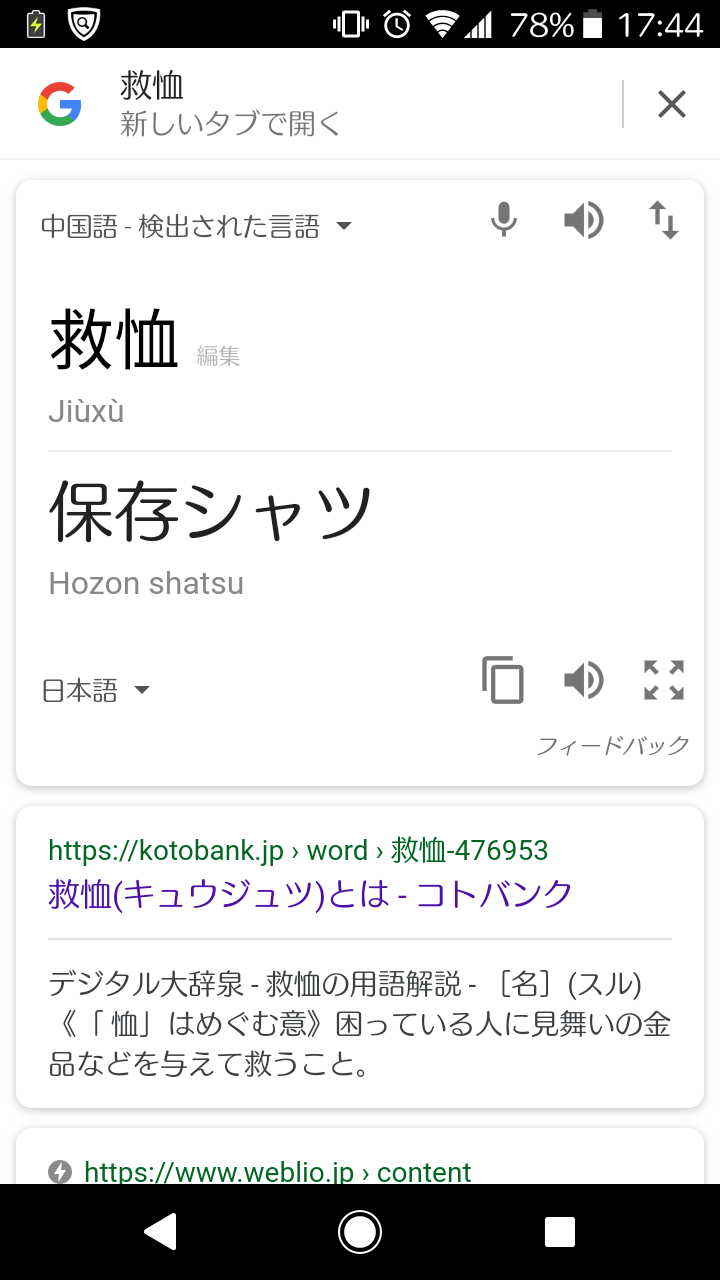Open the source language dropdown (中国語)
Viewport: 720px width, 1280px height.
tap(196, 226)
